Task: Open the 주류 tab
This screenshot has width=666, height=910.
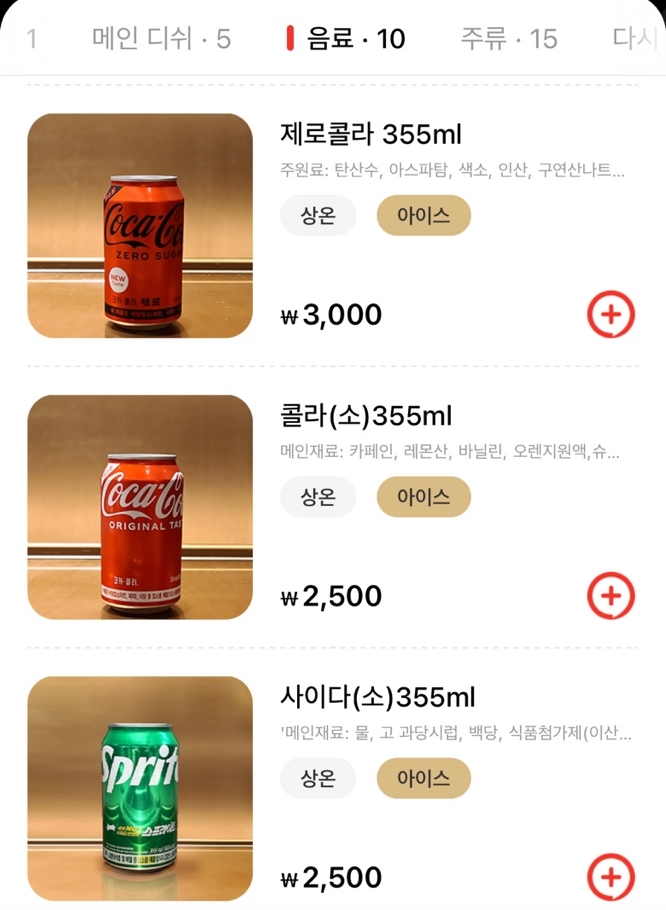Action: pos(508,39)
